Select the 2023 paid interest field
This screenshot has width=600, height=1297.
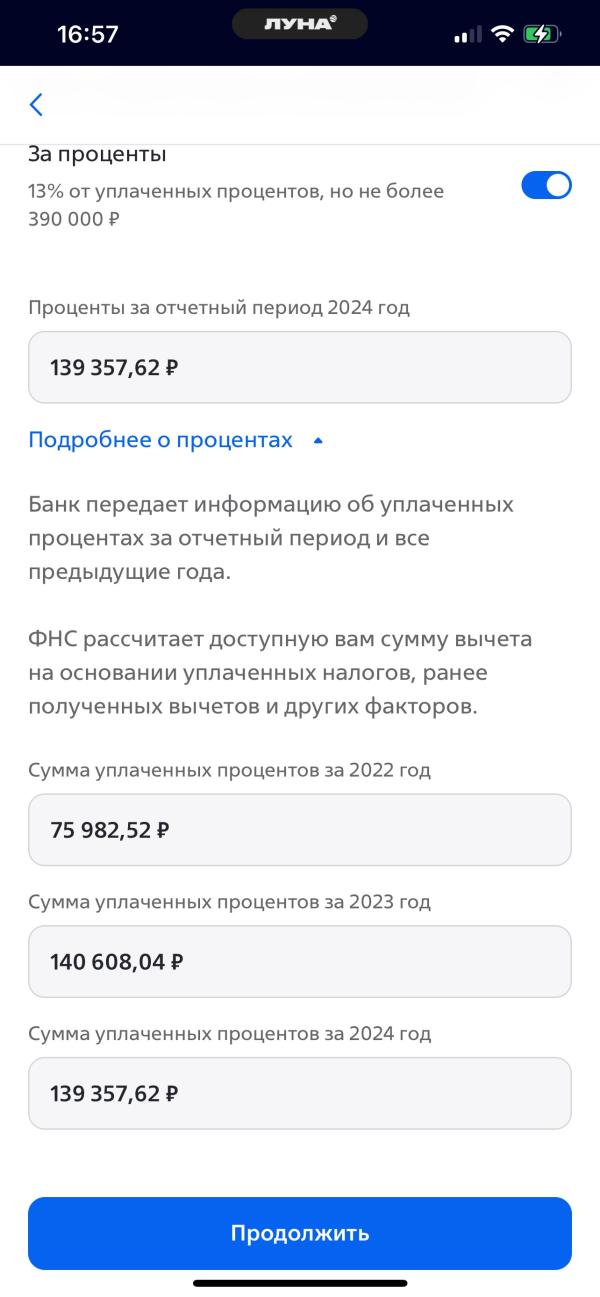coord(300,962)
